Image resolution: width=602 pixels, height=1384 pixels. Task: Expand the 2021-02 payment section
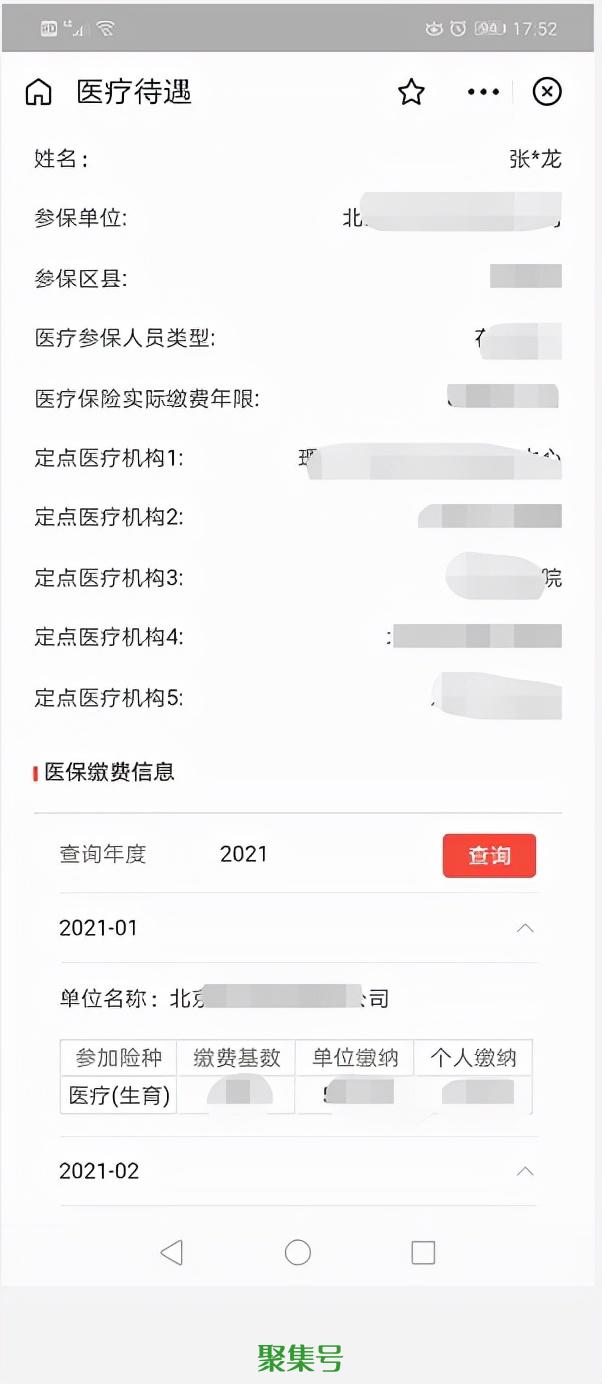coord(524,1171)
